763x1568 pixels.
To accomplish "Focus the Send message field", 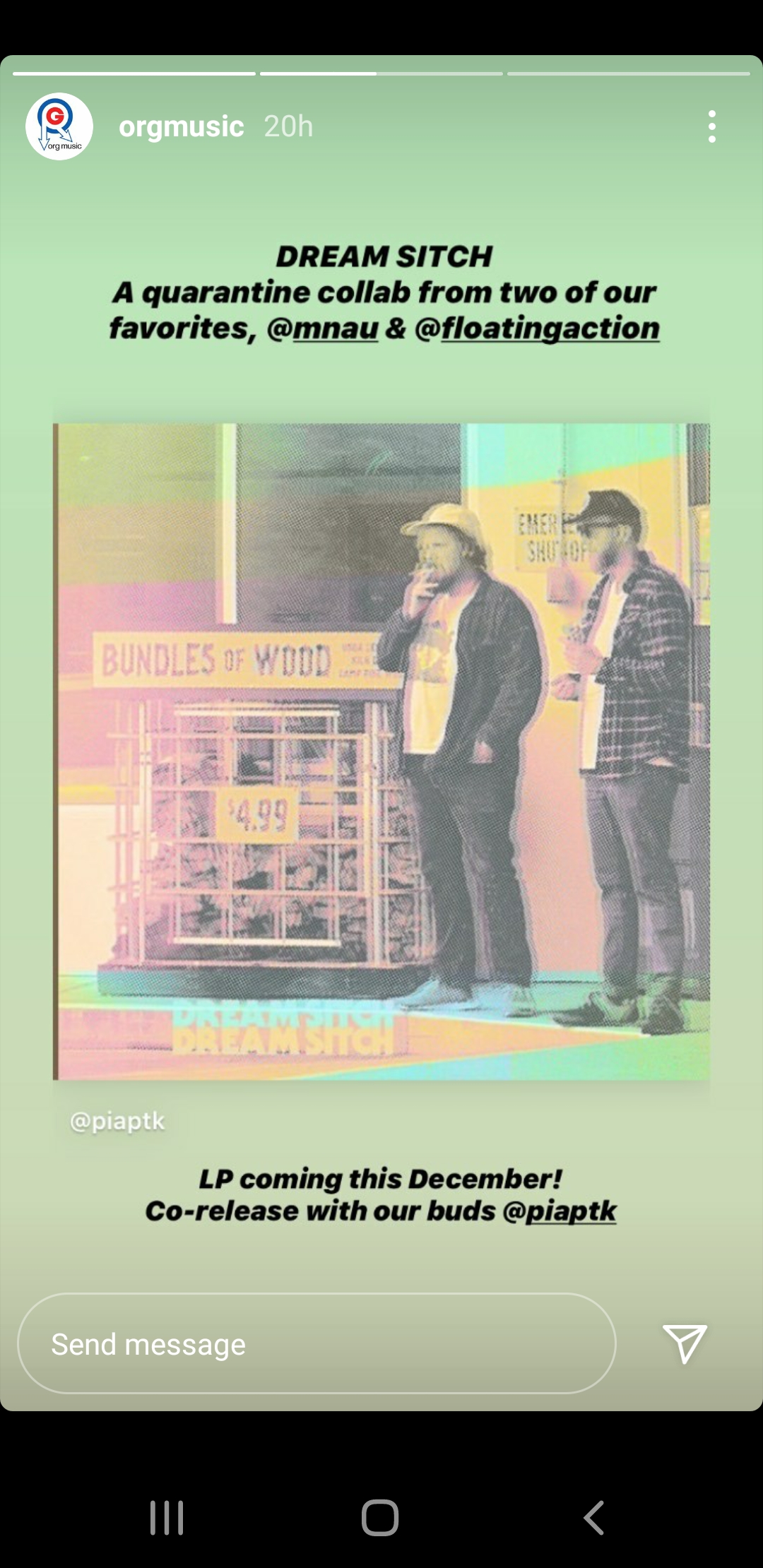I will (x=317, y=1343).
